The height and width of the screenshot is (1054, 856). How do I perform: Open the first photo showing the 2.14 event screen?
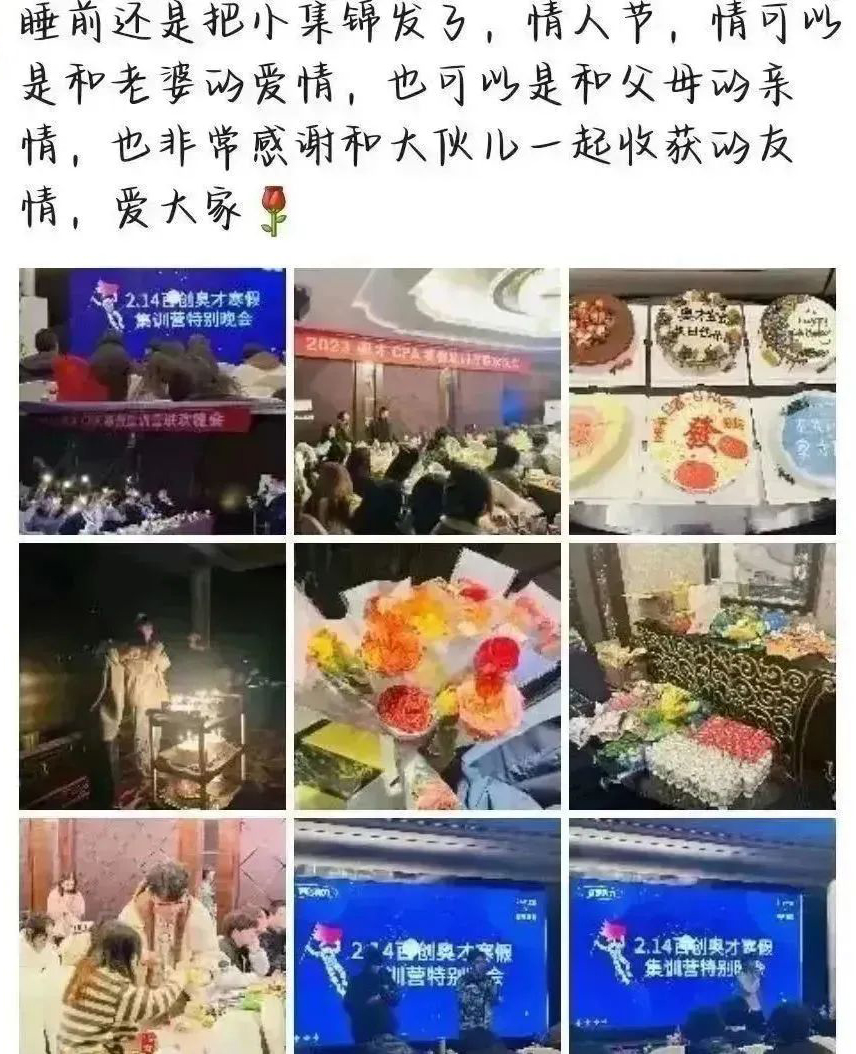click(x=152, y=401)
